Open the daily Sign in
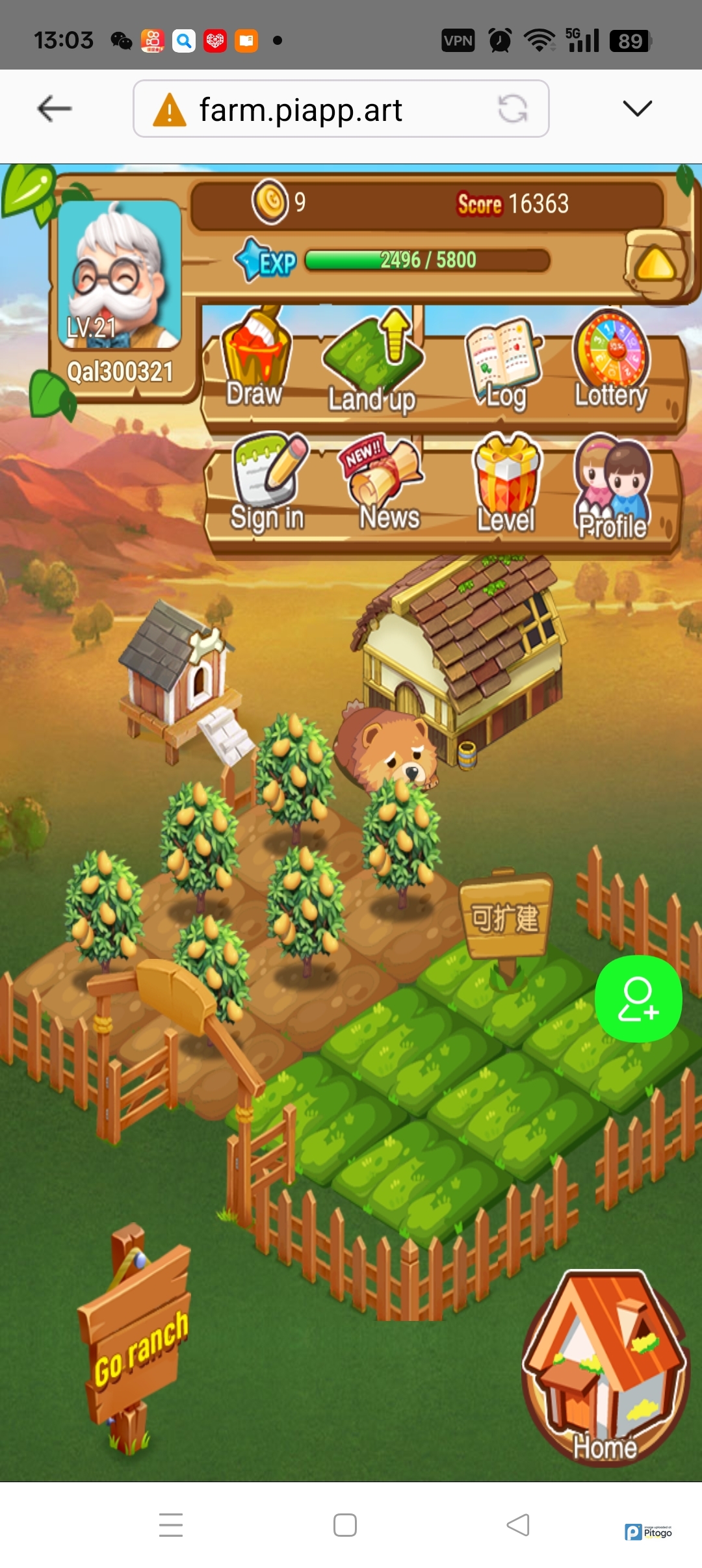 point(268,482)
